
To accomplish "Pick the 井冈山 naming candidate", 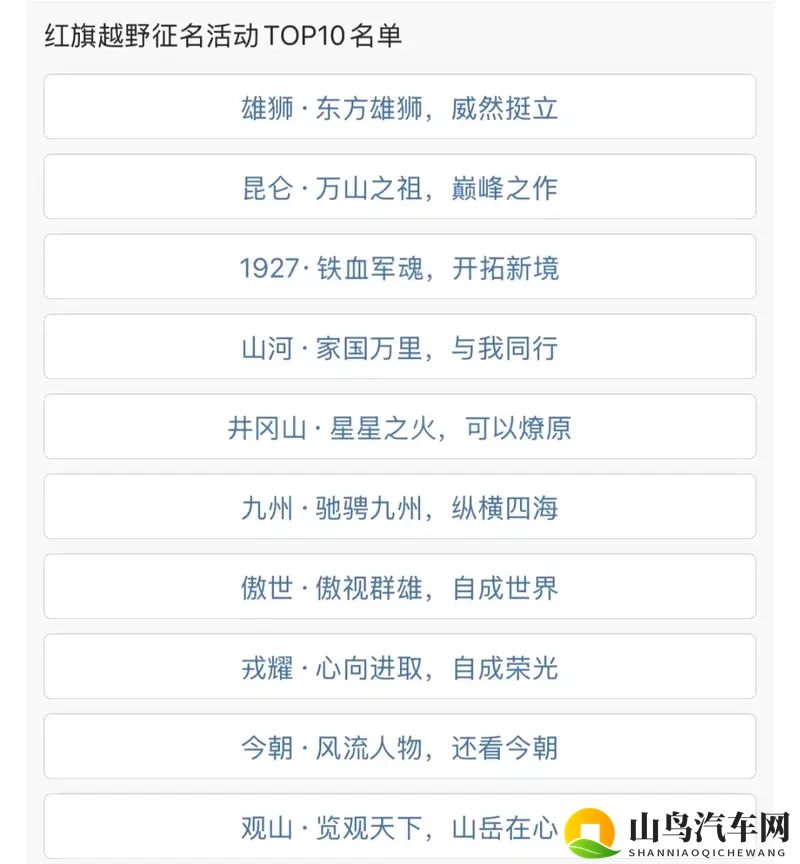I will [400, 427].
